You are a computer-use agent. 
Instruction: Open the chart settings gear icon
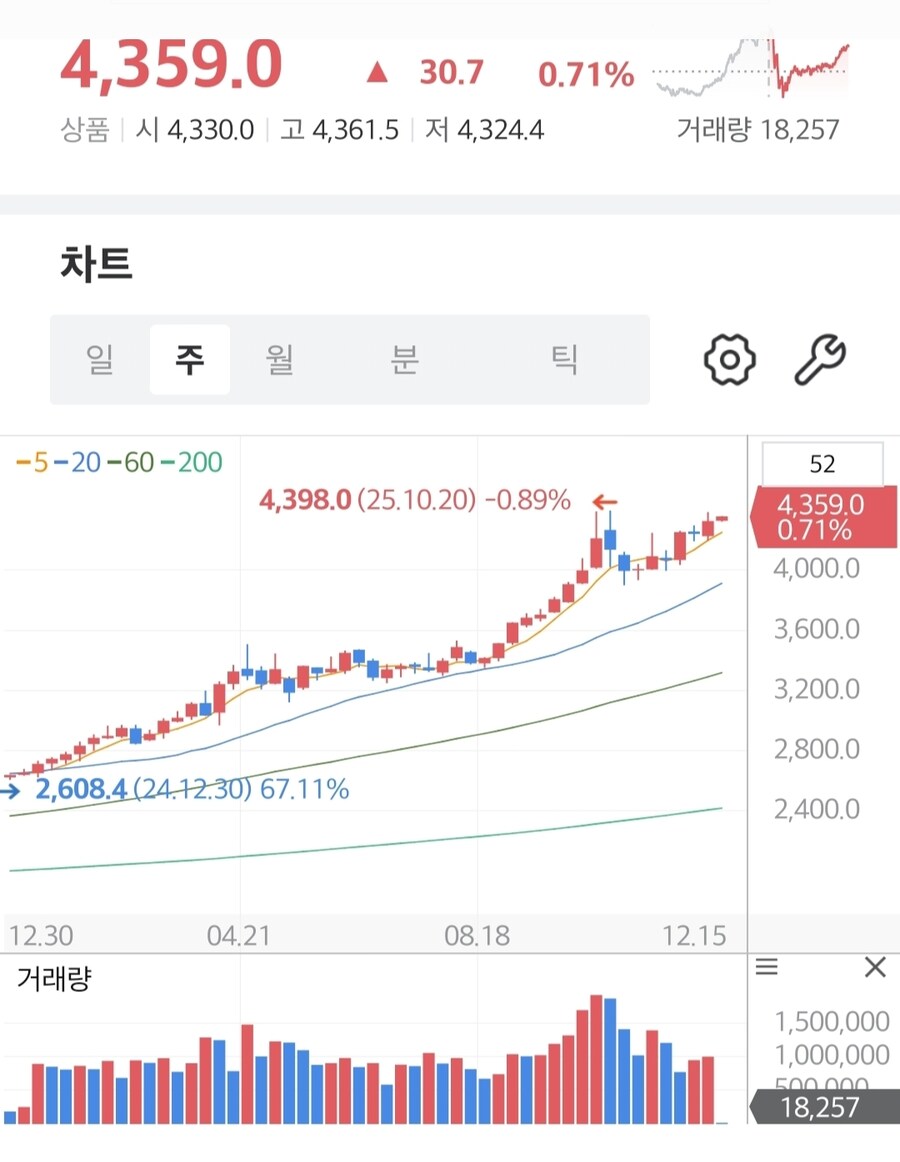pyautogui.click(x=729, y=360)
